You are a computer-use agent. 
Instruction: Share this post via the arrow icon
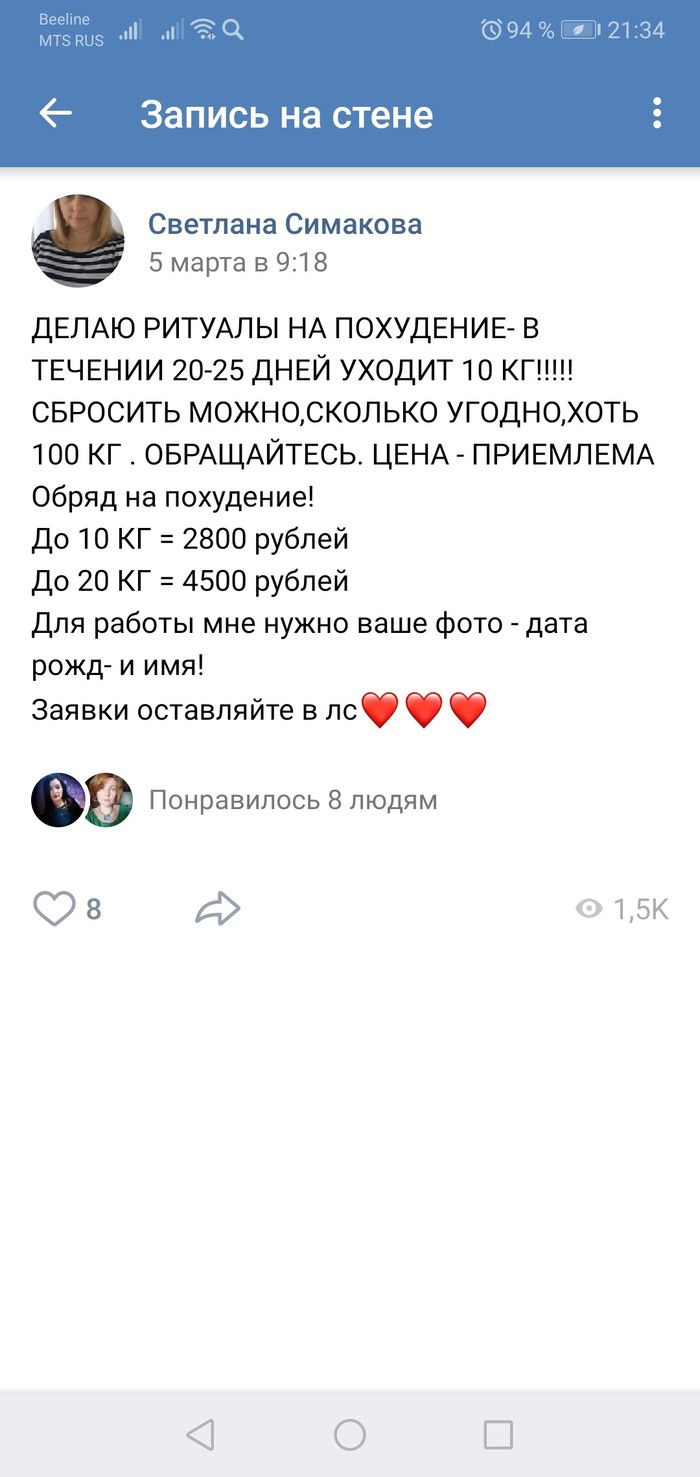218,908
